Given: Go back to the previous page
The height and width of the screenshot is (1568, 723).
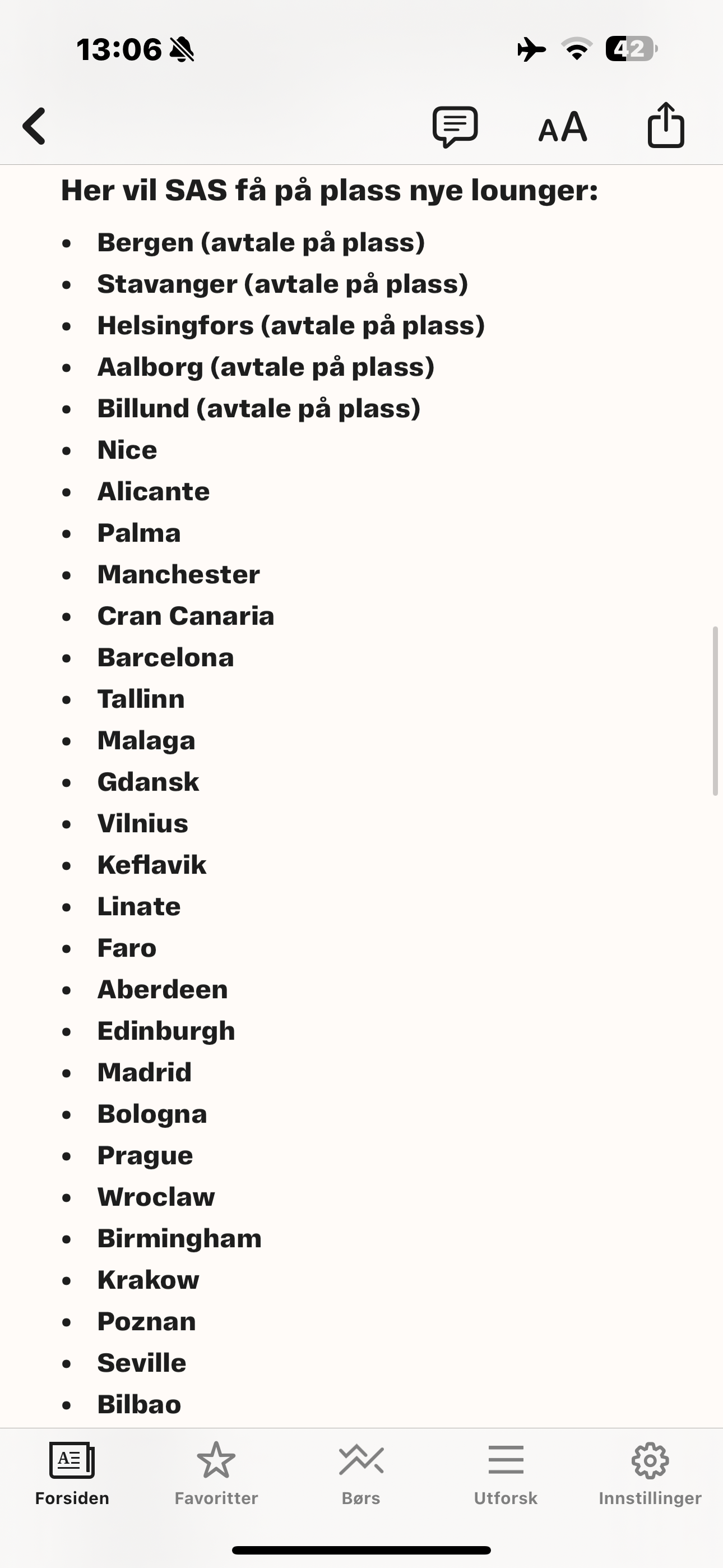Looking at the screenshot, I should click(35, 126).
